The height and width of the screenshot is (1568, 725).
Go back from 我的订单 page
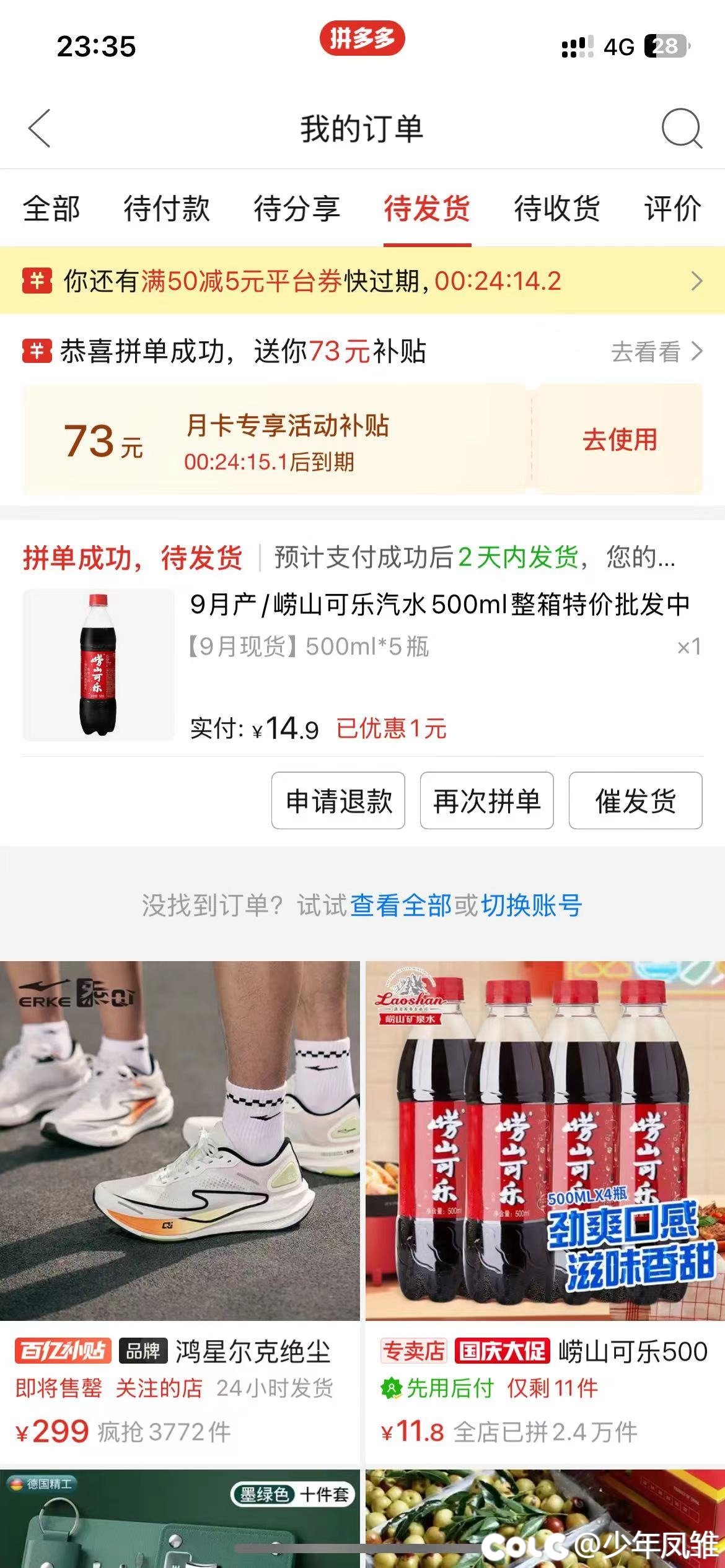click(x=40, y=129)
